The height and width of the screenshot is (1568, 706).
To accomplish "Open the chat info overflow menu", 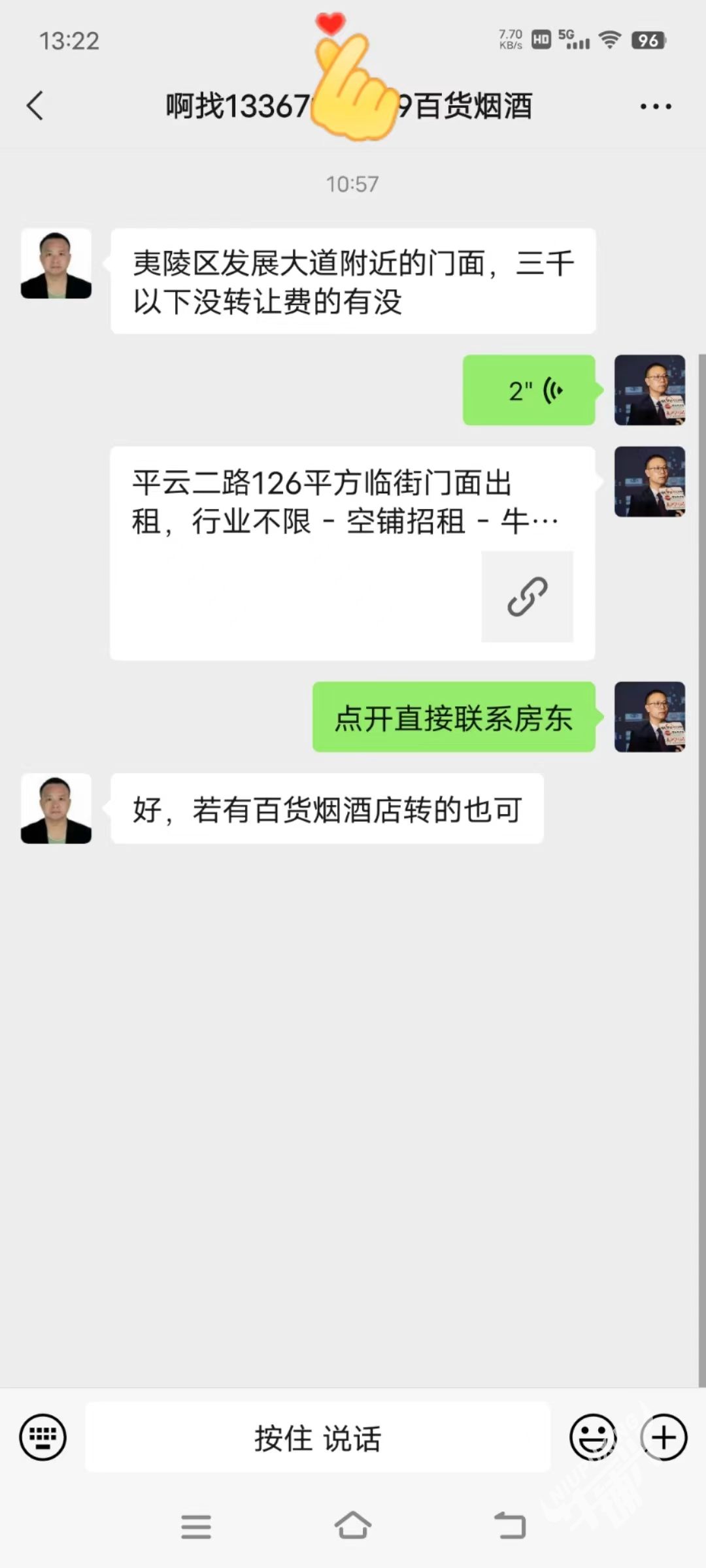I will pos(655,106).
